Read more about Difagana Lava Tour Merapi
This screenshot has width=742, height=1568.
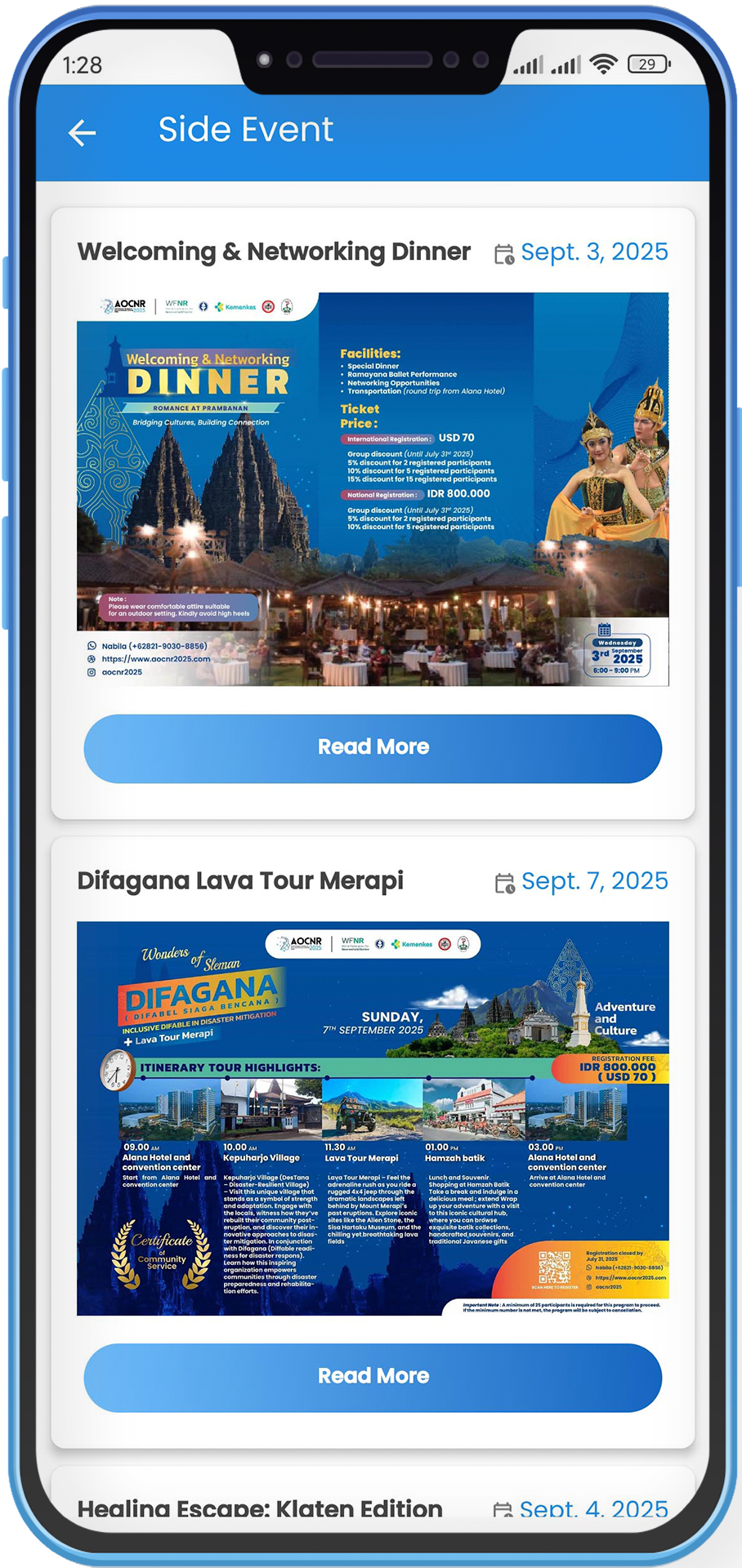coord(373,1377)
